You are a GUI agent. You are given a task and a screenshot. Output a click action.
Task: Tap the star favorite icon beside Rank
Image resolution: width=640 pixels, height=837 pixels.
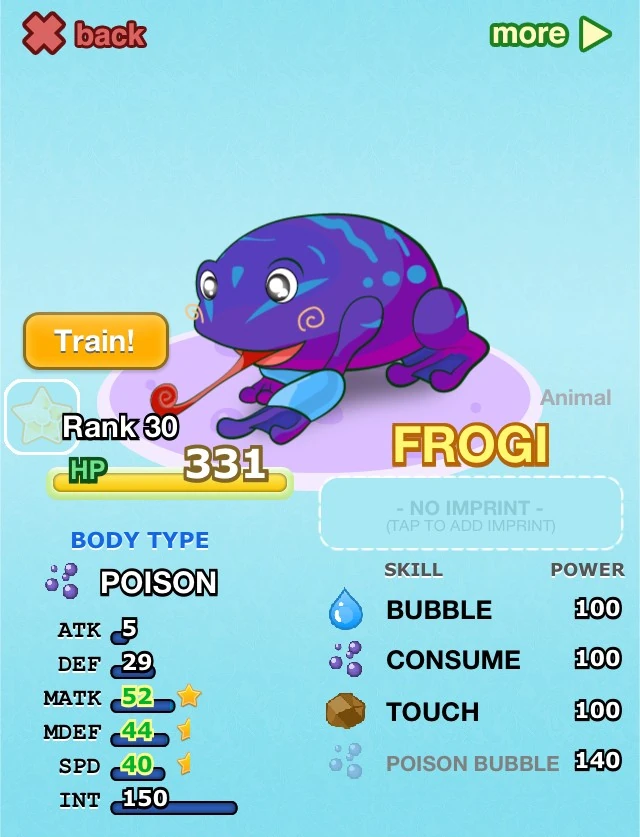41,417
